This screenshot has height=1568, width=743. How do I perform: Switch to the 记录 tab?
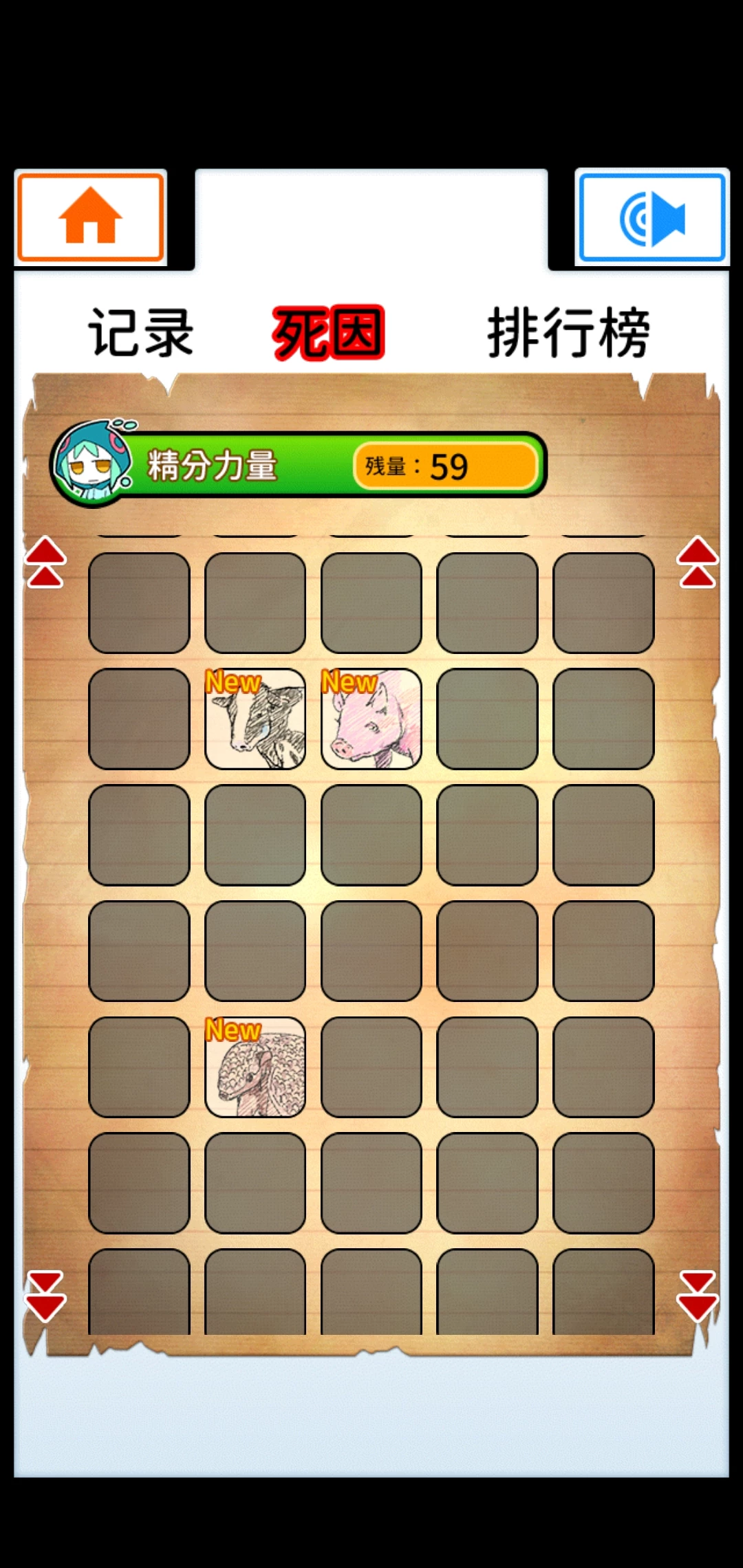[141, 334]
